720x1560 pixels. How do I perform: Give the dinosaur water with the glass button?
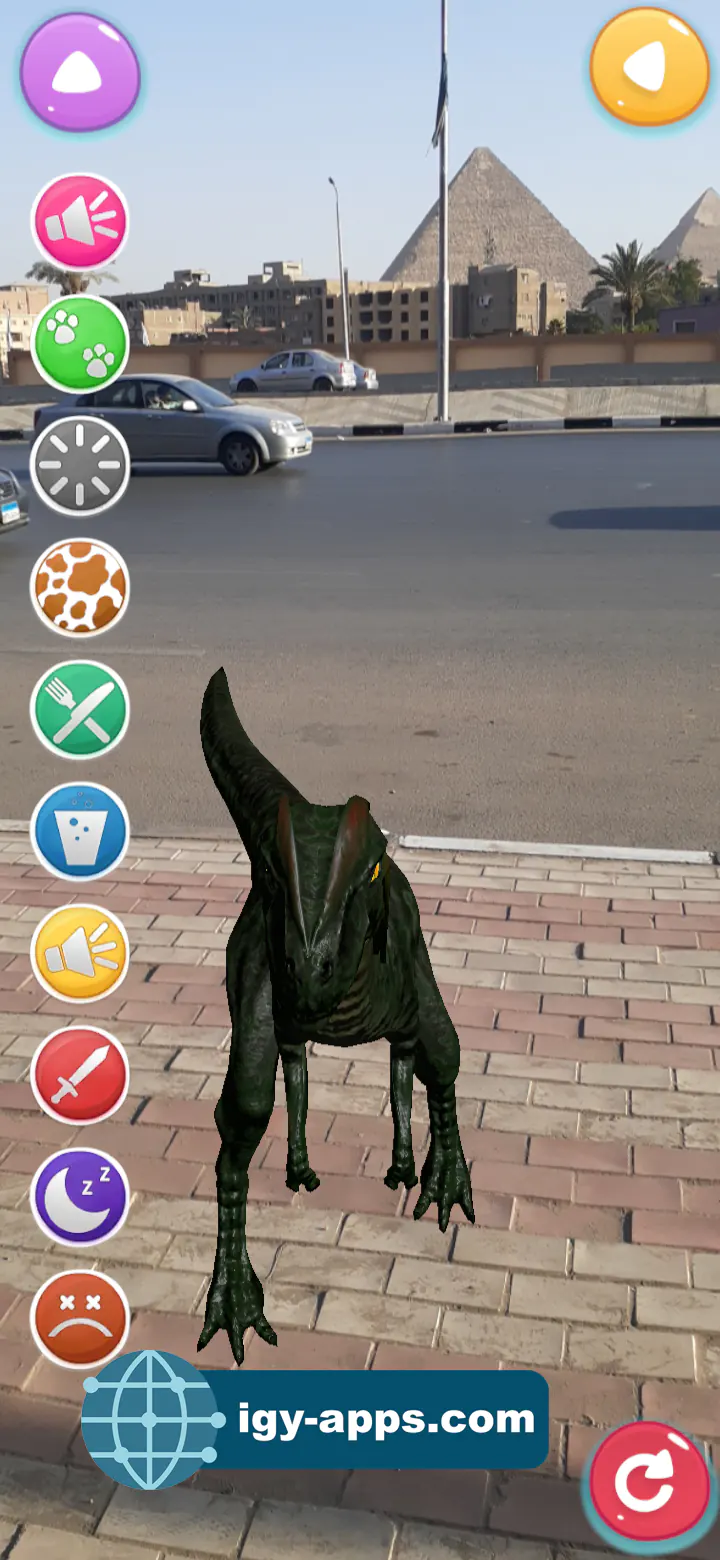point(80,832)
